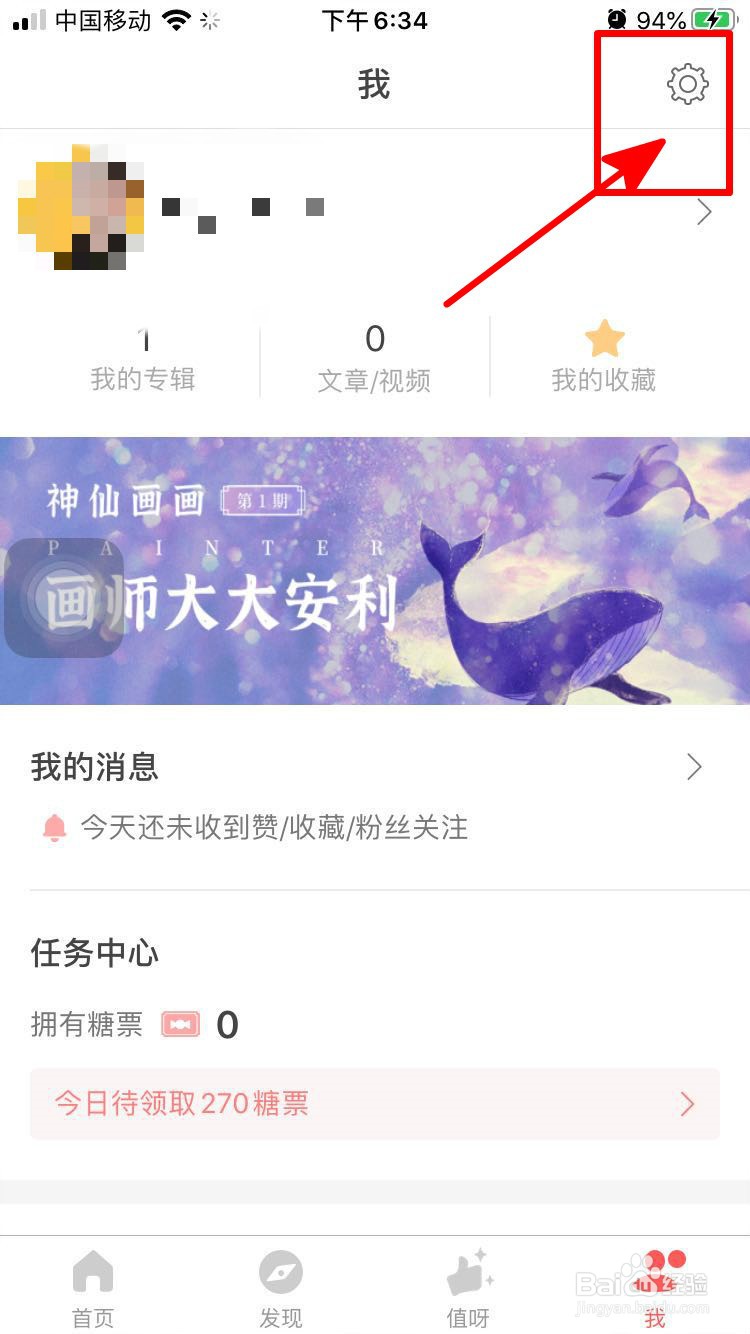Image resolution: width=750 pixels, height=1334 pixels.
Task: Open the 我的专辑 albums count
Action: click(x=143, y=357)
